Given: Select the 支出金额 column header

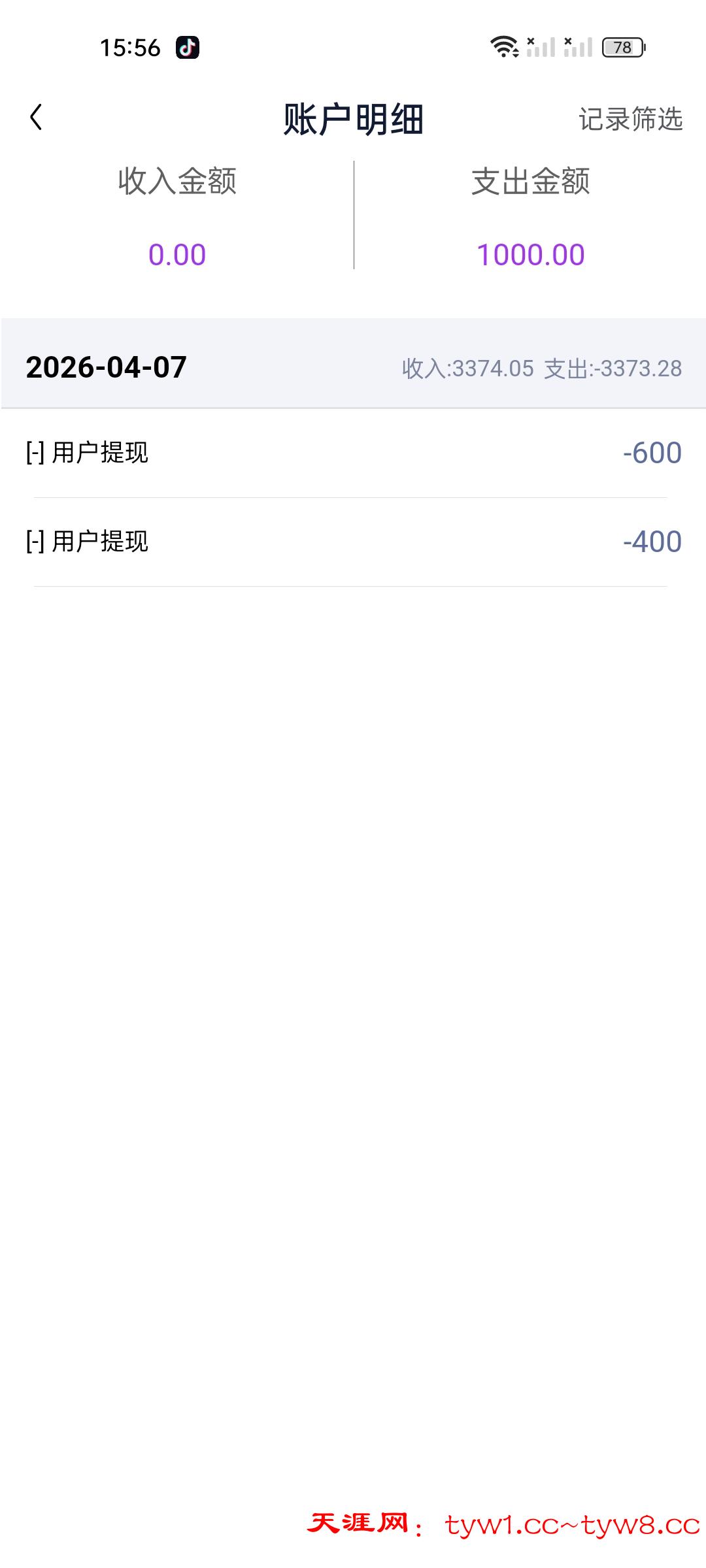Looking at the screenshot, I should pyautogui.click(x=533, y=184).
